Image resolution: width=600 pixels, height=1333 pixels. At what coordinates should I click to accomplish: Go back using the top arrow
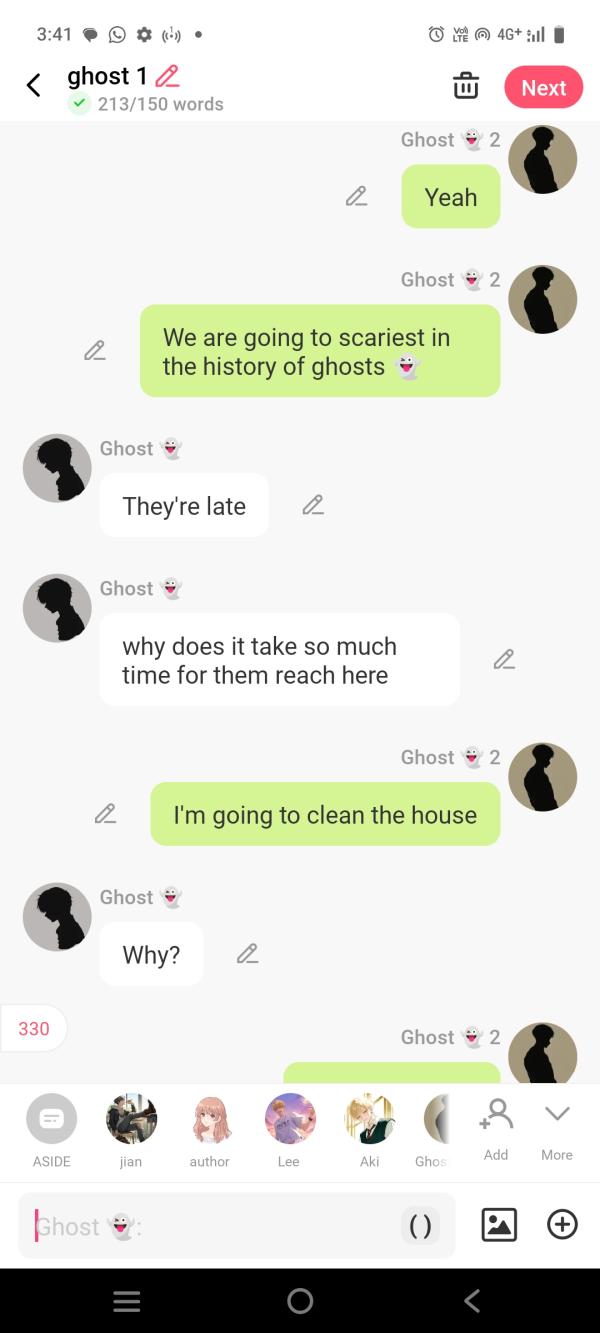tap(33, 86)
